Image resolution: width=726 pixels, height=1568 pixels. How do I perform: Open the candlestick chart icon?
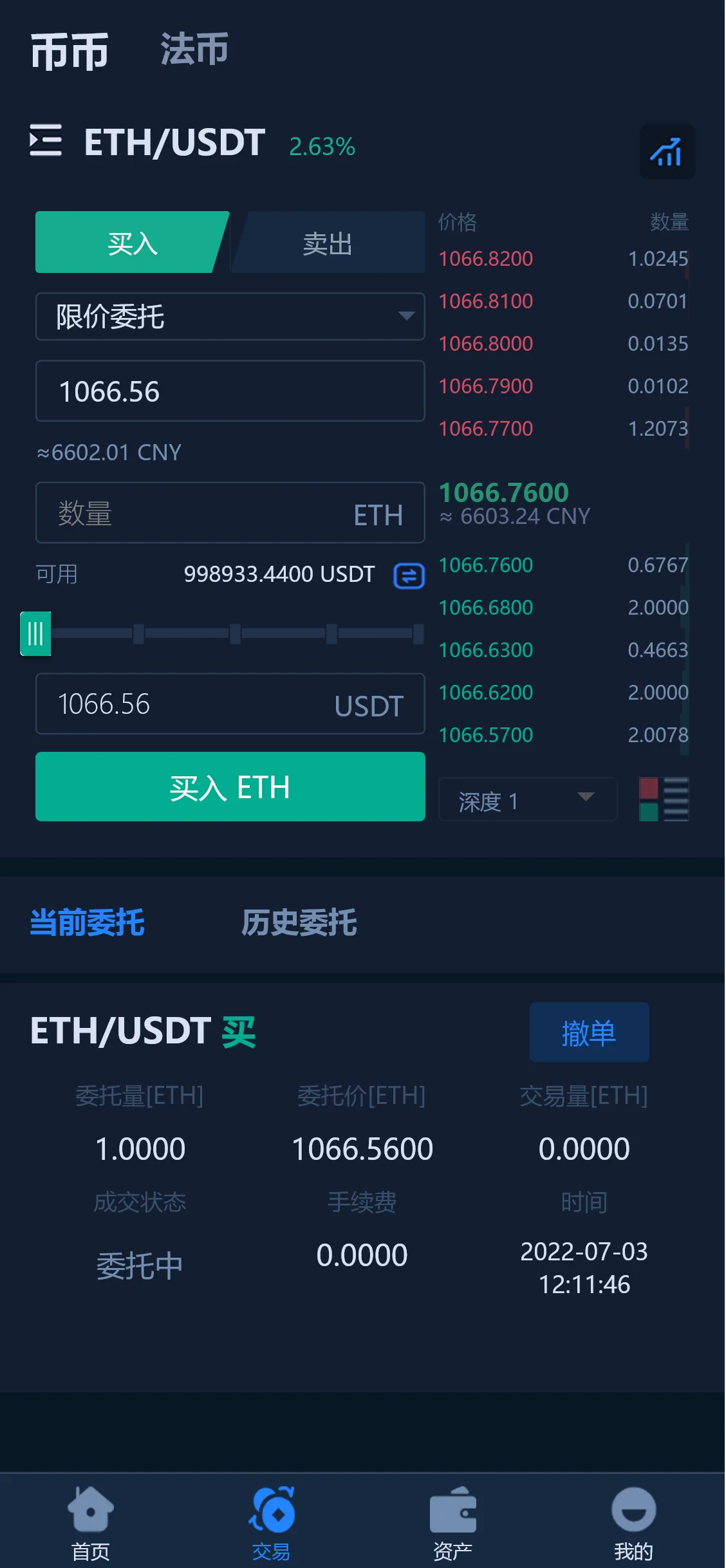tap(667, 151)
